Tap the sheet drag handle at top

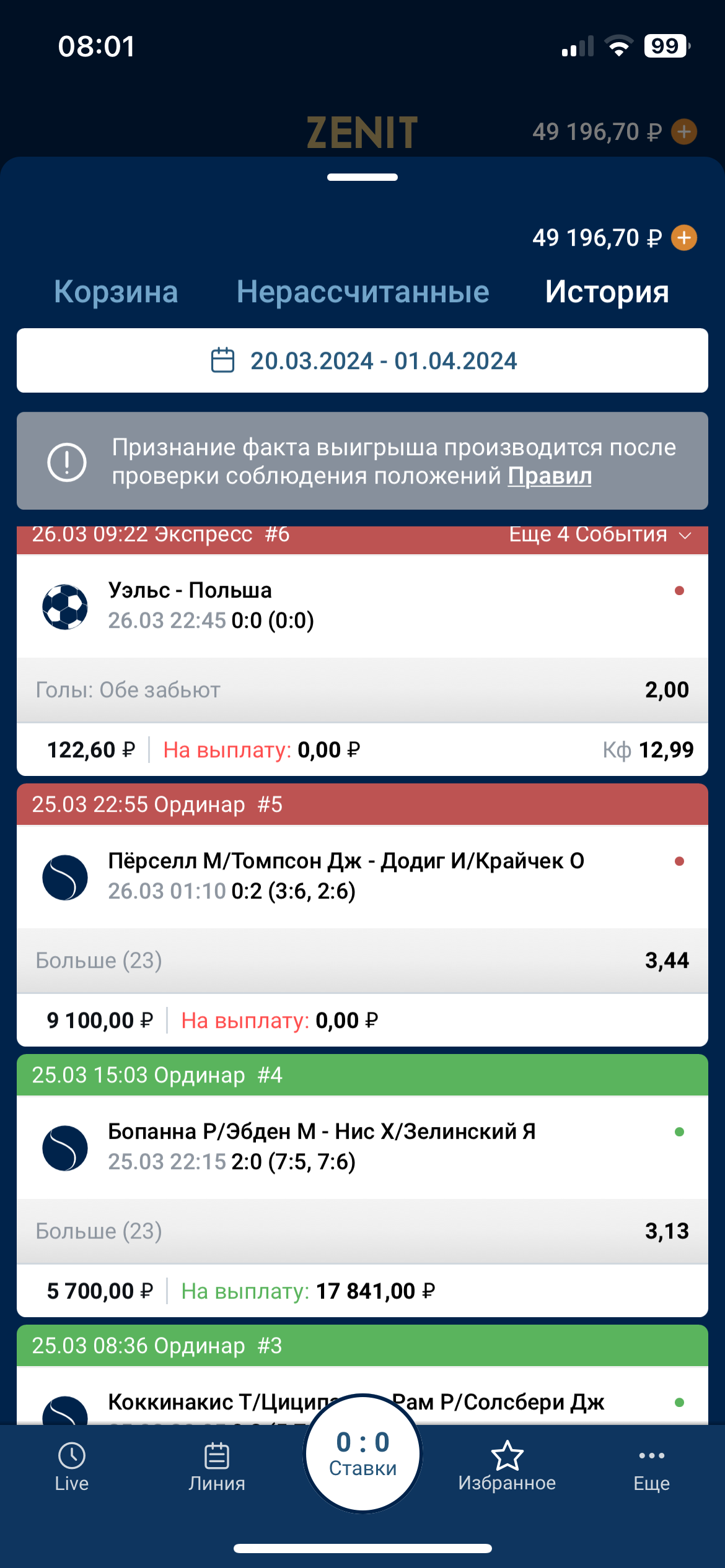[362, 177]
